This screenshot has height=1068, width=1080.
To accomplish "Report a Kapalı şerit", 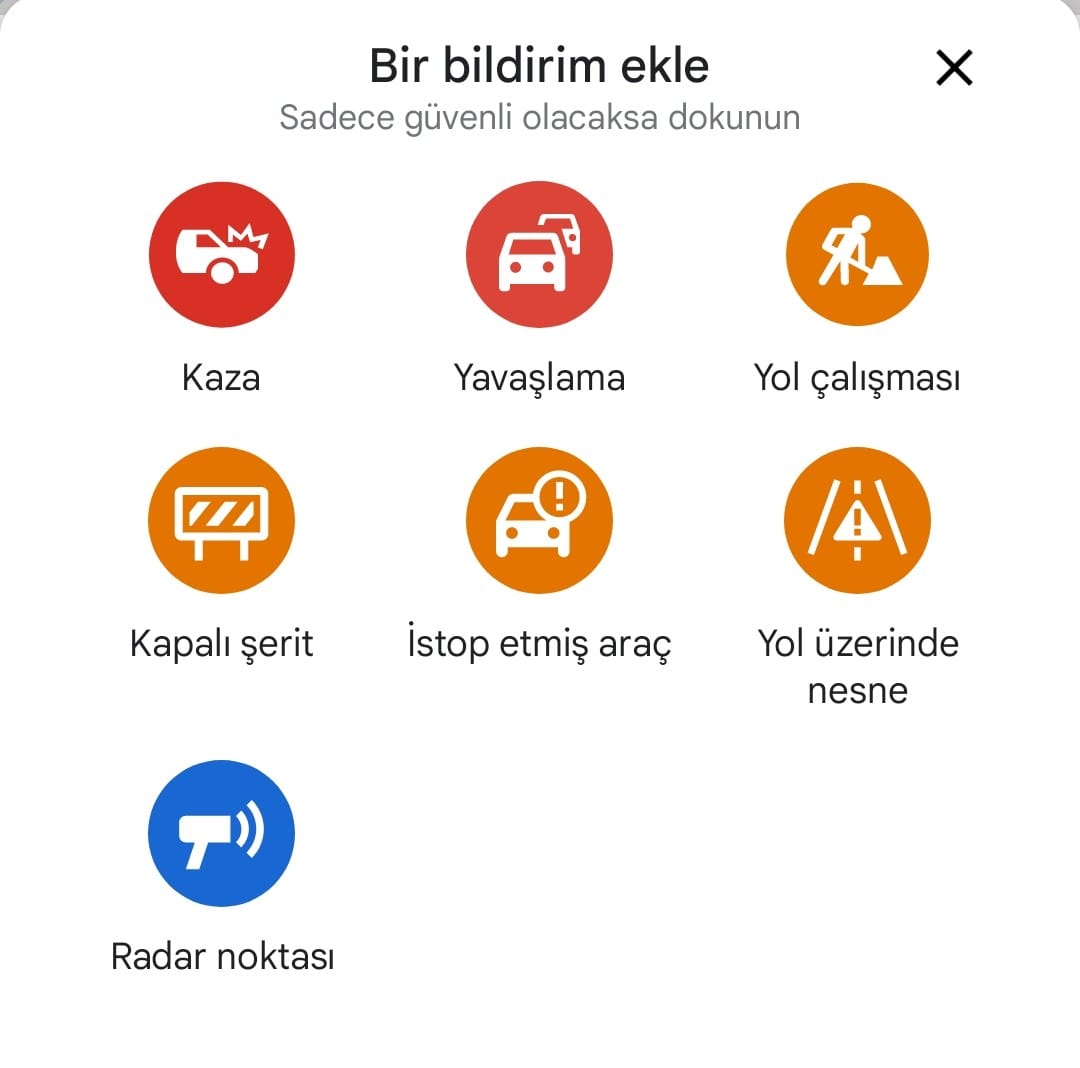I will coord(221,520).
